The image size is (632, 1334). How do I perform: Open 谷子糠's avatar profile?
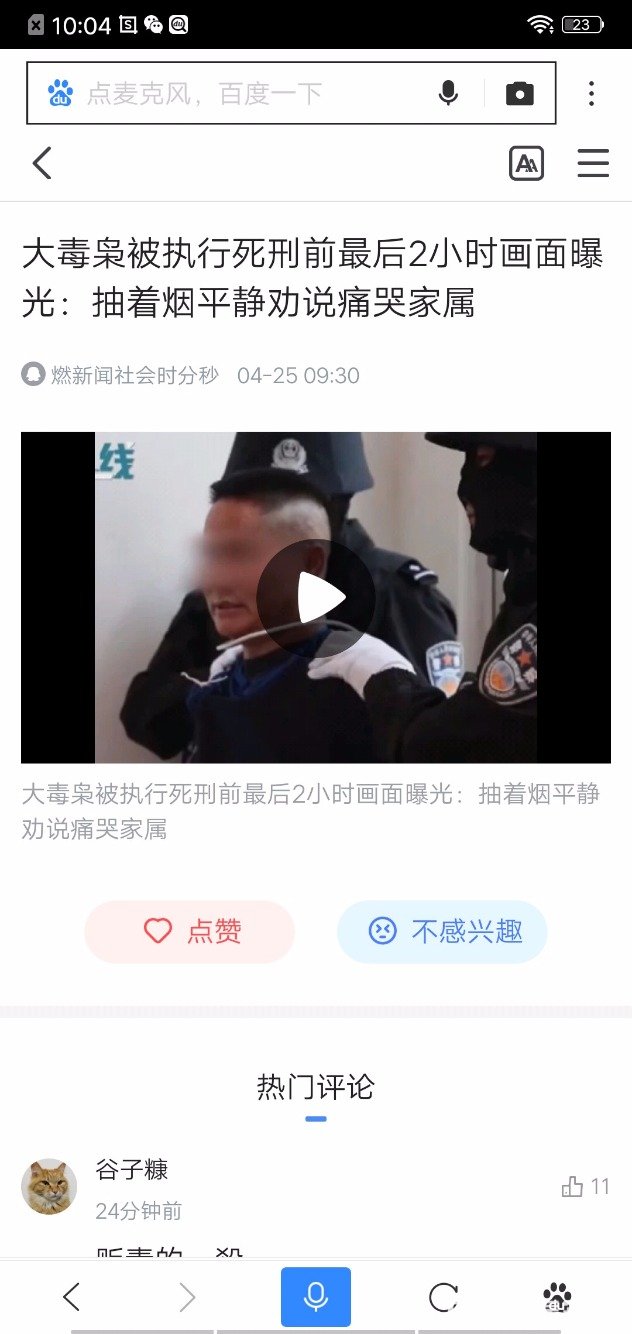(49, 1187)
